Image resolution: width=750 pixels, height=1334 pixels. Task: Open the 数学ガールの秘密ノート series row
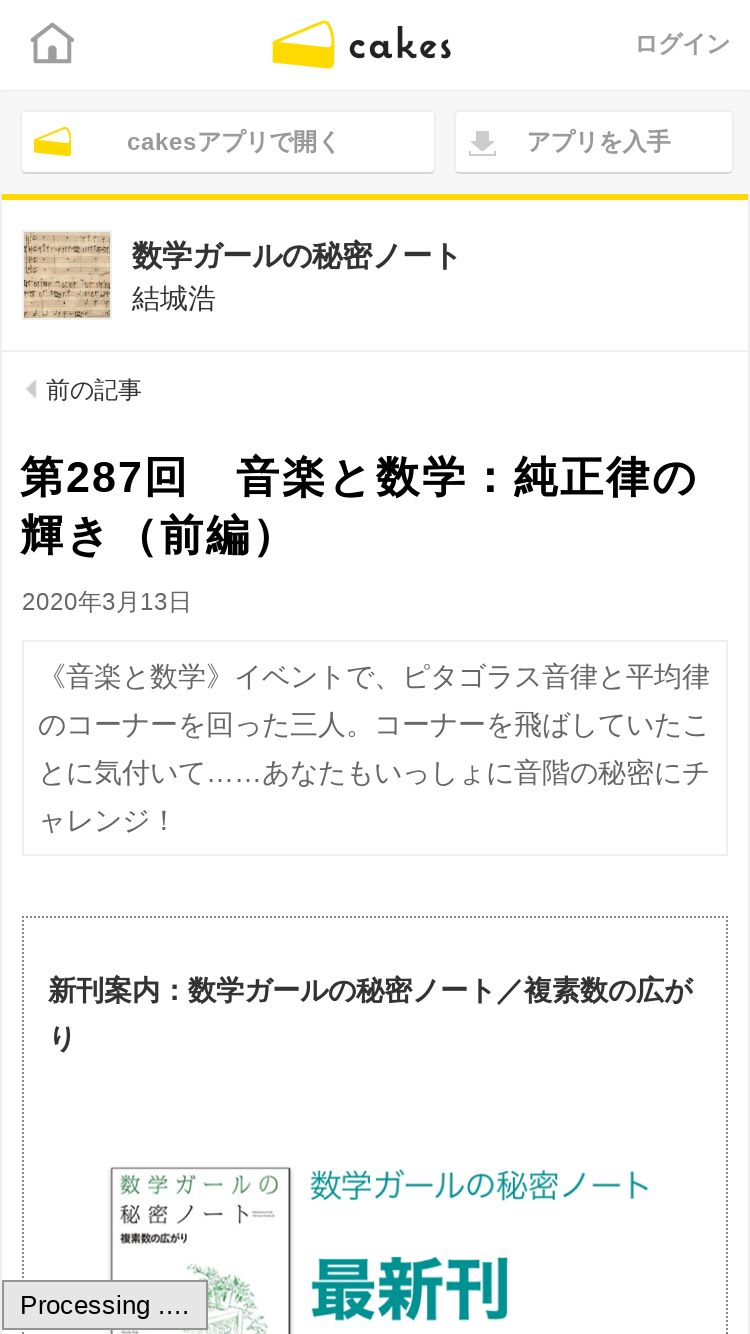(x=375, y=275)
